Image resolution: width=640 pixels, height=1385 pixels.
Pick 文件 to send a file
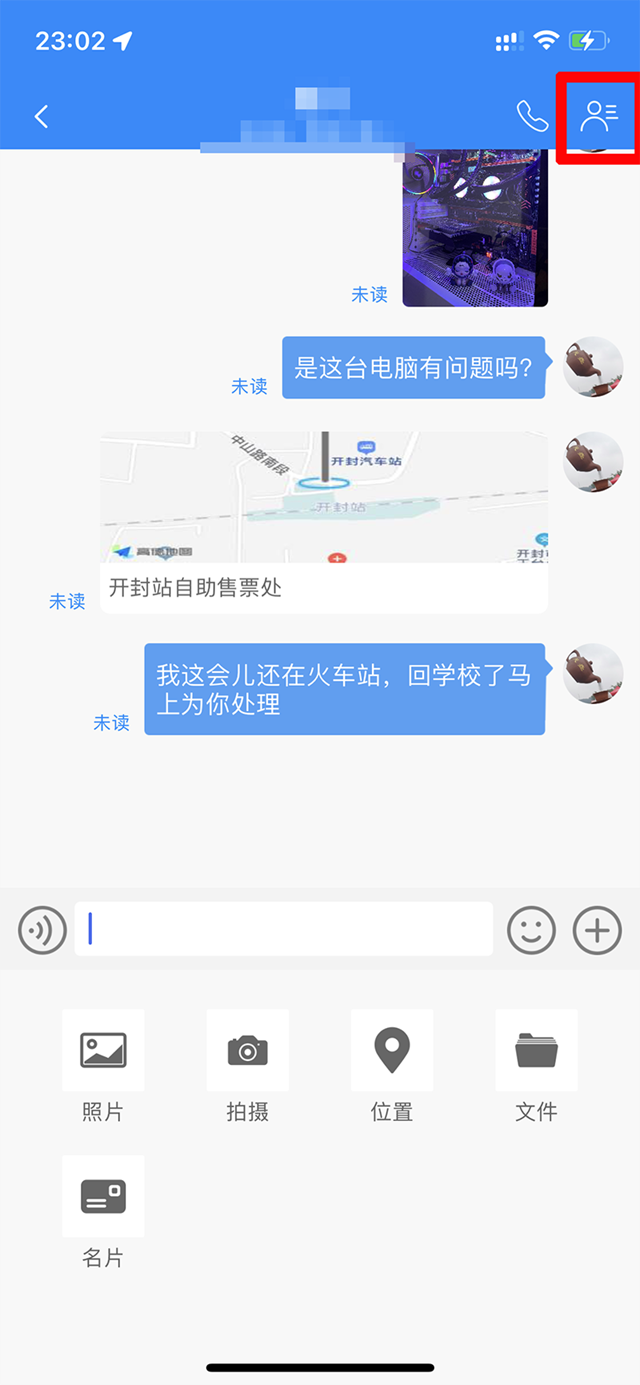click(x=537, y=1051)
